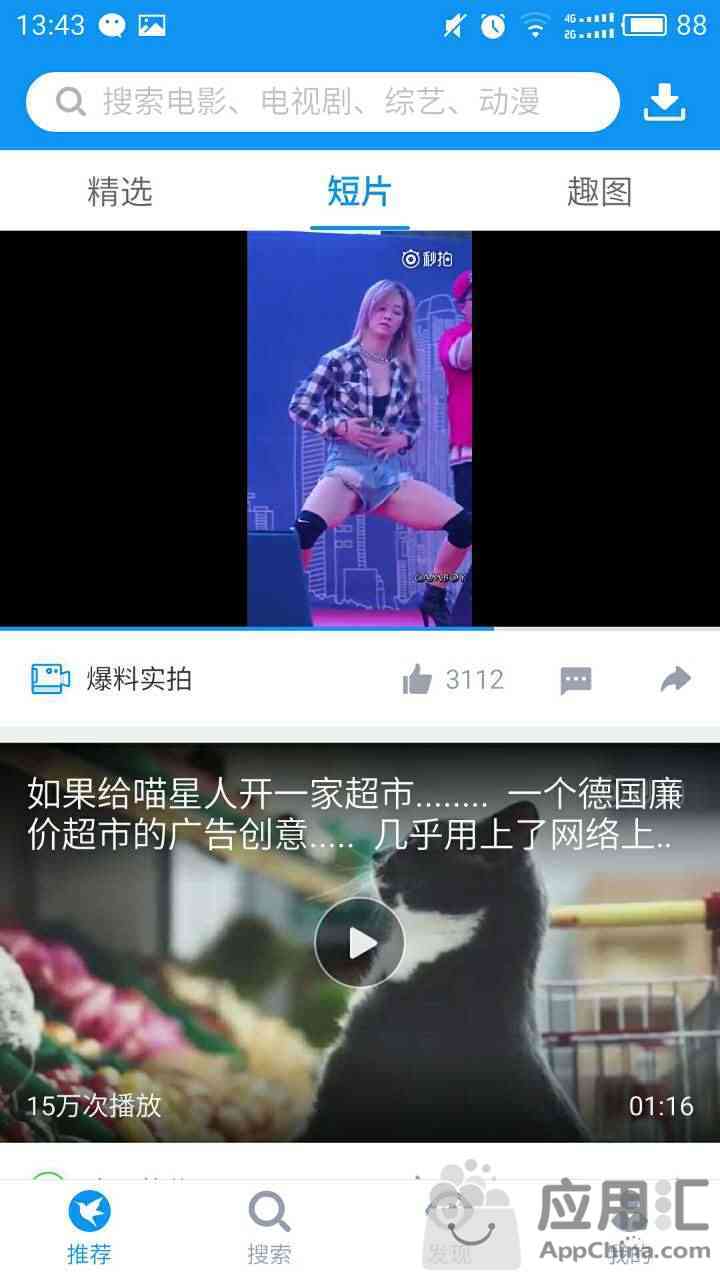Tap the playing 秒拍 video
This screenshot has height=1280, width=720.
[x=360, y=429]
